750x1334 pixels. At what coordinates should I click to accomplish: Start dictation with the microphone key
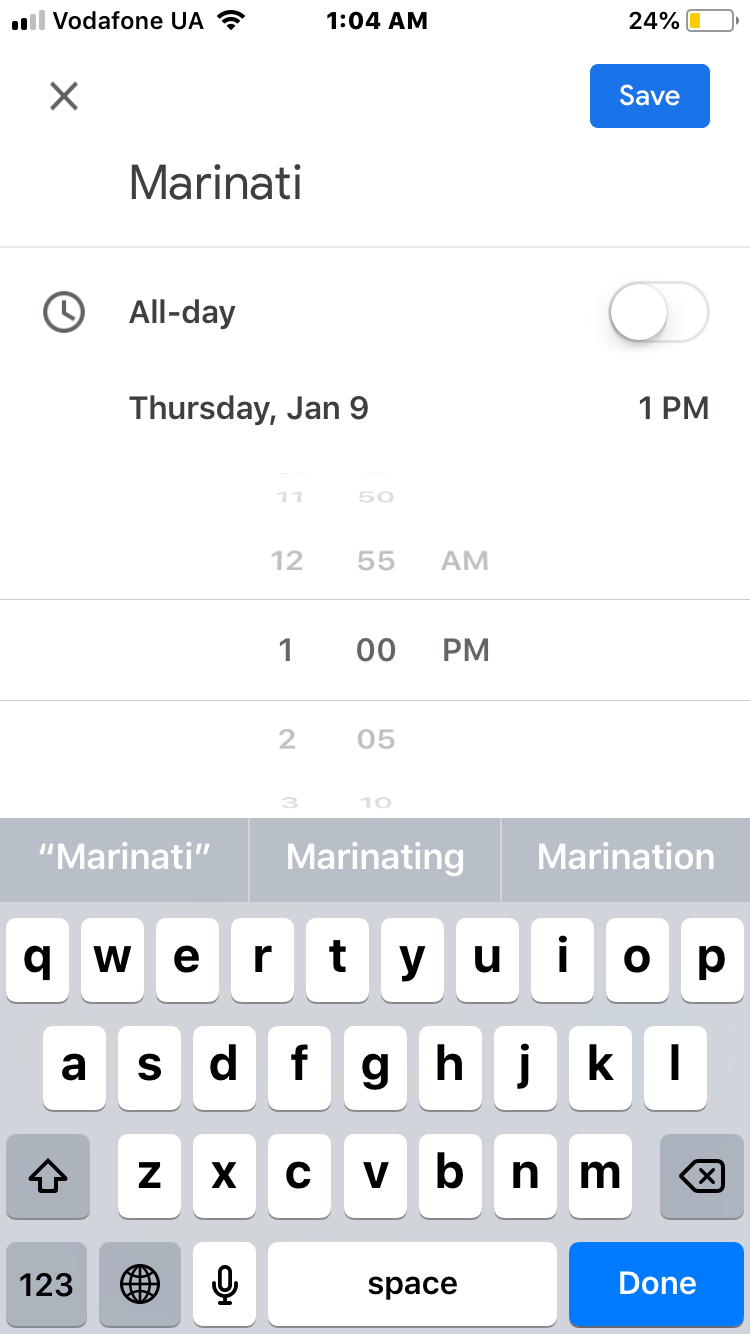(x=225, y=1284)
